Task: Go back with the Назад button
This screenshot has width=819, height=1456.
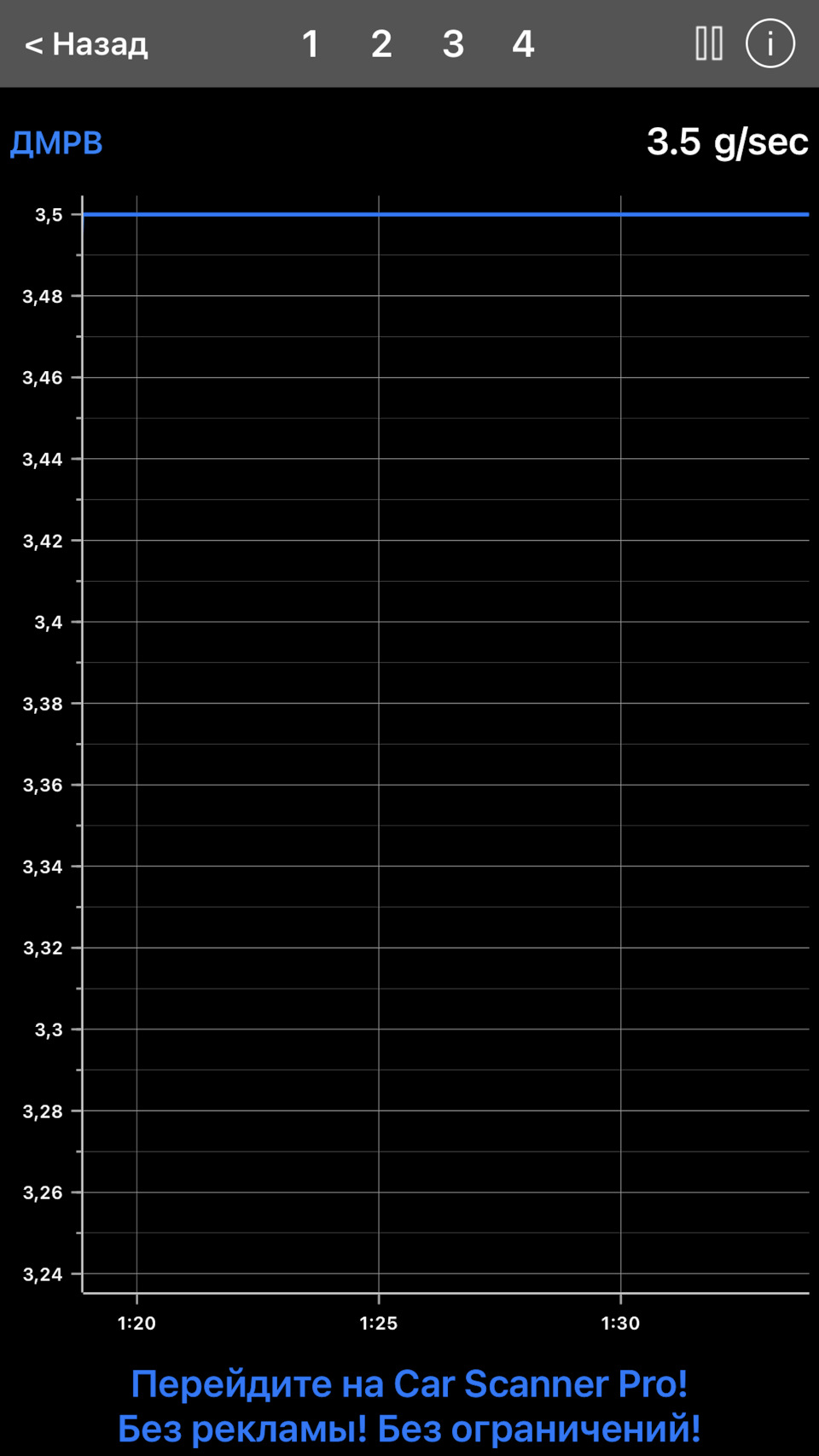Action: coord(86,44)
